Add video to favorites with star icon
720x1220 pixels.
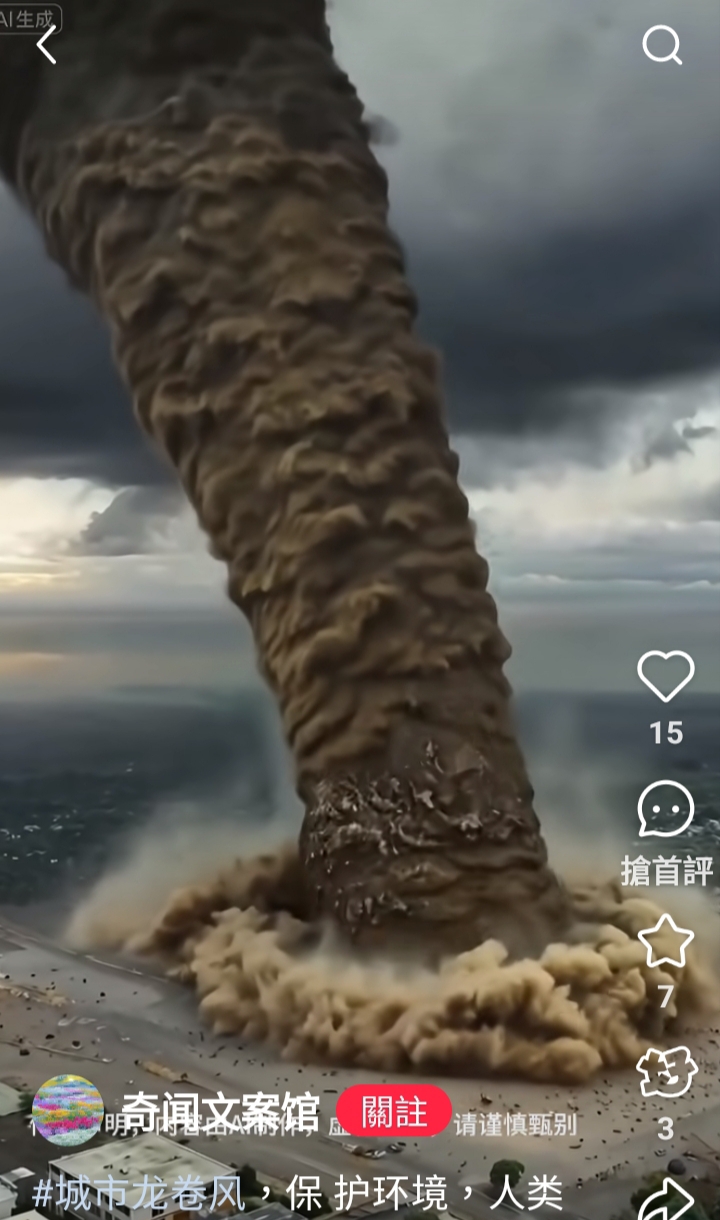[x=666, y=941]
